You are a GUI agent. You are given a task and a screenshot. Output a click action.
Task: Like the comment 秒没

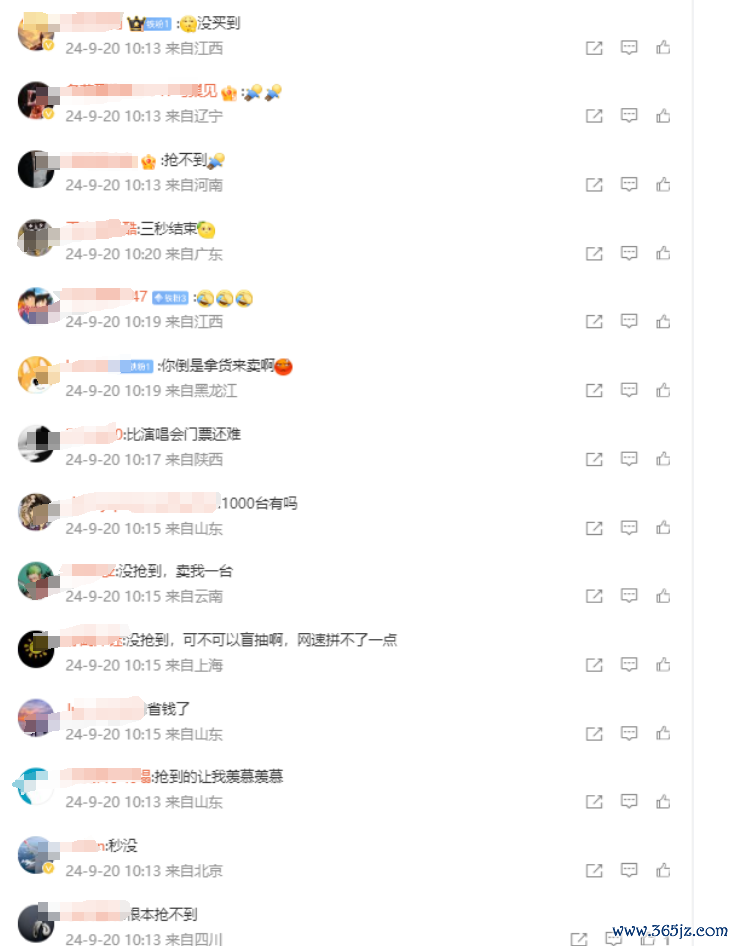pos(663,870)
